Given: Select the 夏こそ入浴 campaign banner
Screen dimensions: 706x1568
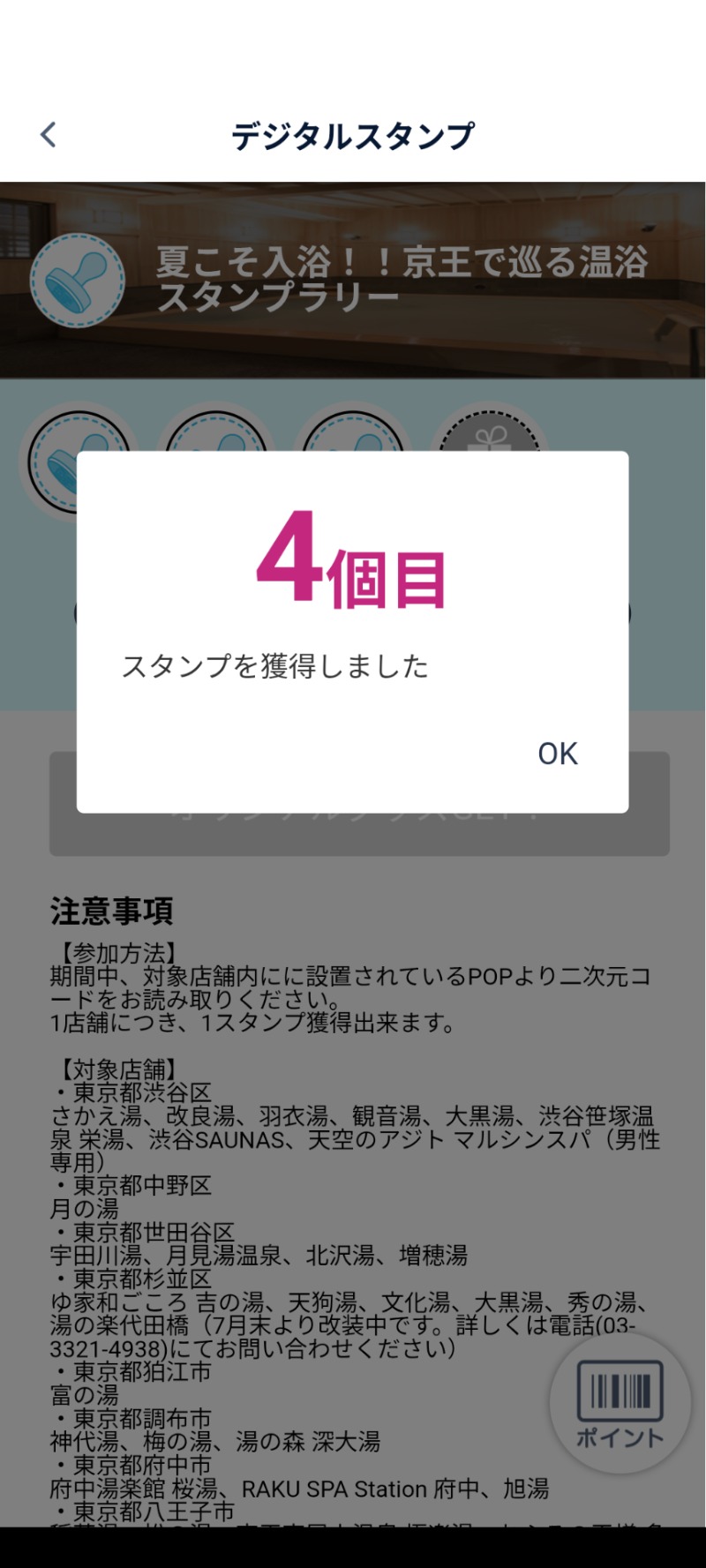Looking at the screenshot, I should 353,278.
